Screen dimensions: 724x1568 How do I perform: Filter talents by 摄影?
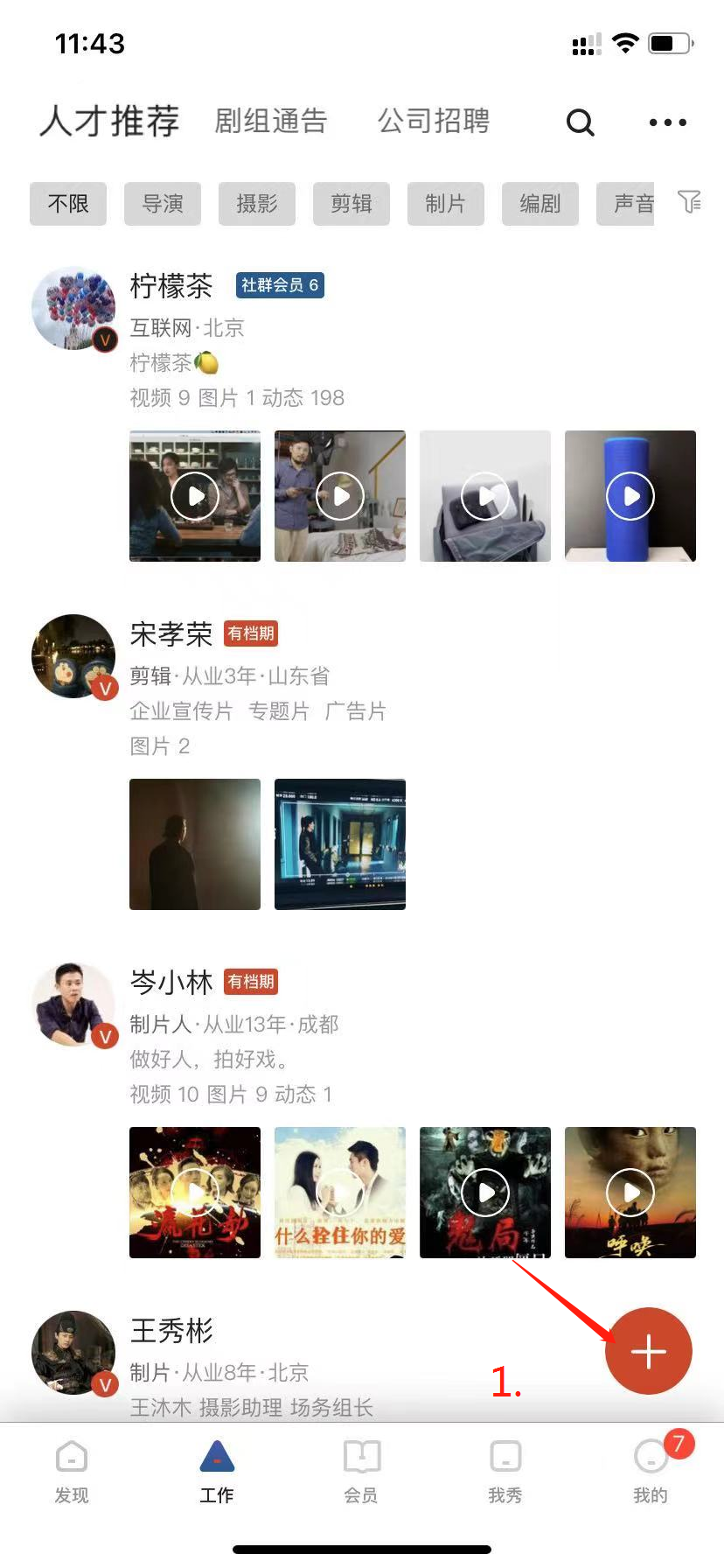click(x=257, y=204)
